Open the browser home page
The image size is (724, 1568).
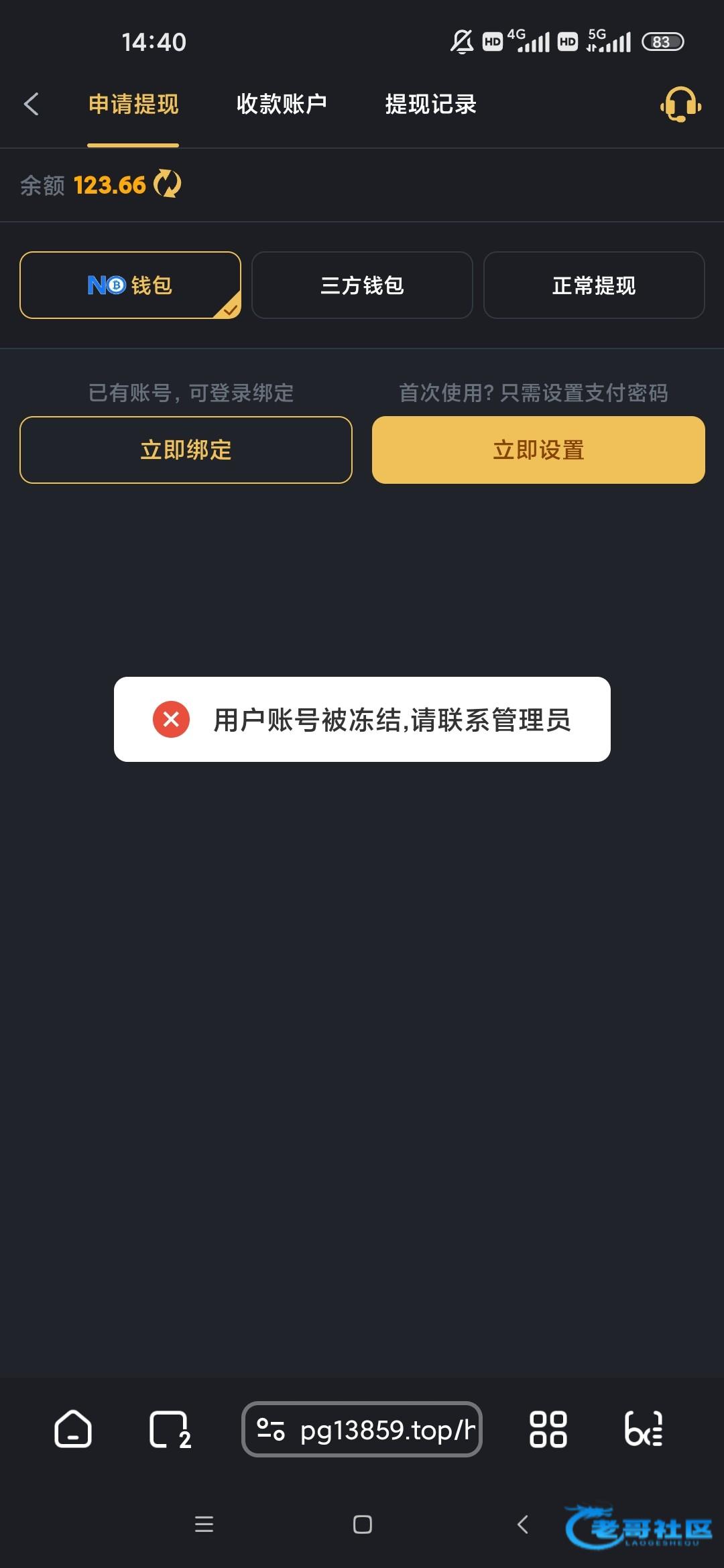click(x=73, y=1429)
